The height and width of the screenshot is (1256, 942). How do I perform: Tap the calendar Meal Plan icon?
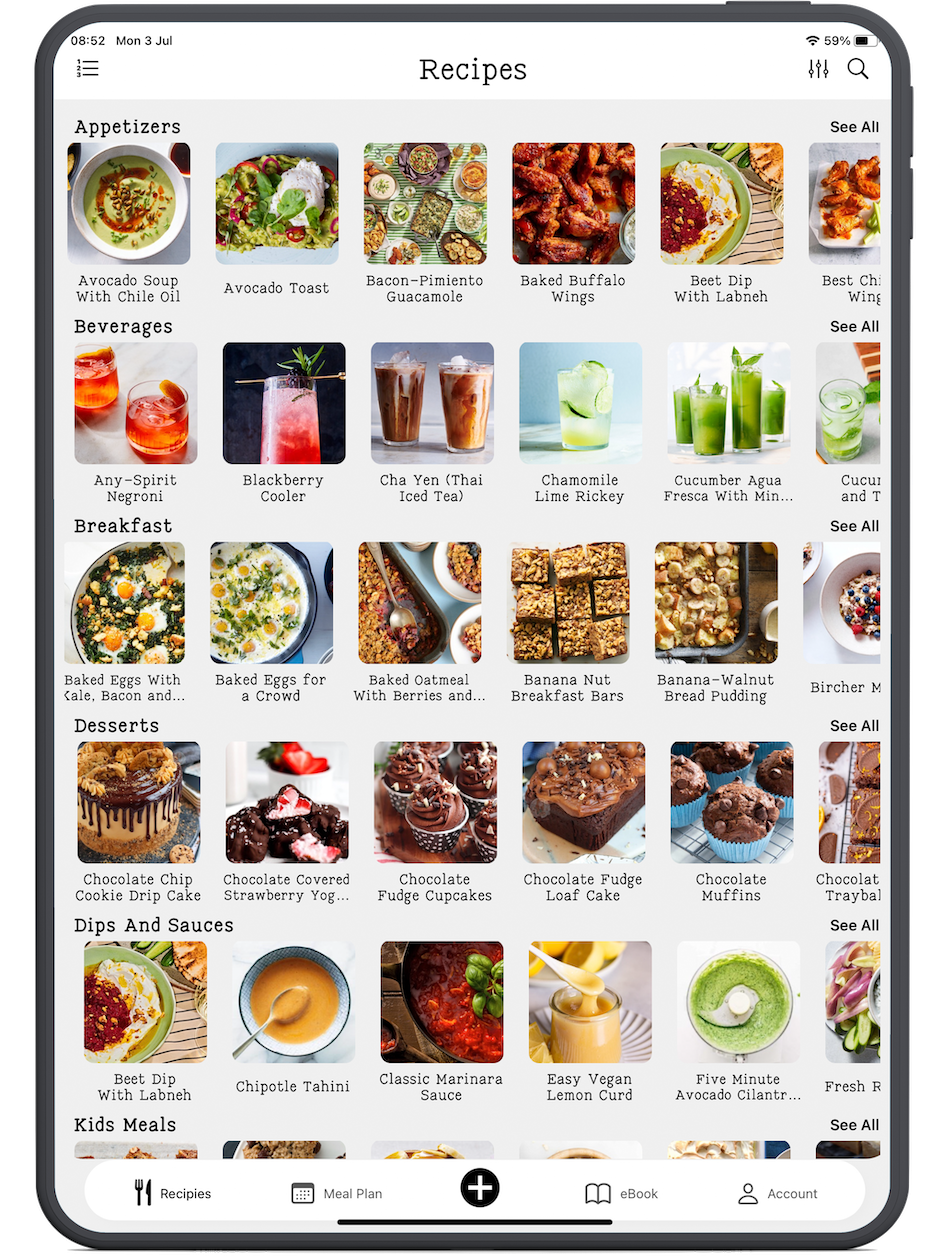coord(301,1193)
